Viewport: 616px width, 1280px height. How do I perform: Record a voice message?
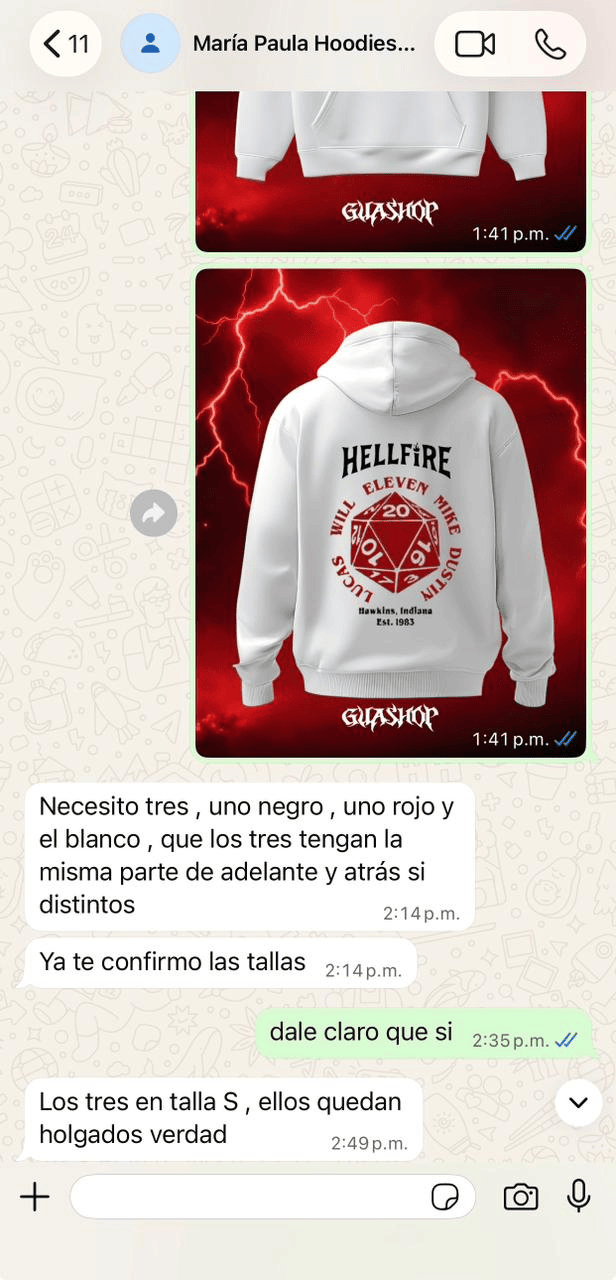579,1196
